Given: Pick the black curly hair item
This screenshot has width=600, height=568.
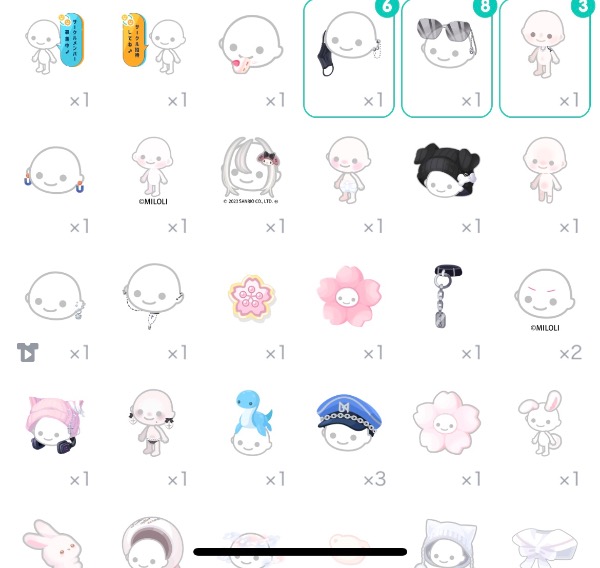Looking at the screenshot, I should coord(446,170).
